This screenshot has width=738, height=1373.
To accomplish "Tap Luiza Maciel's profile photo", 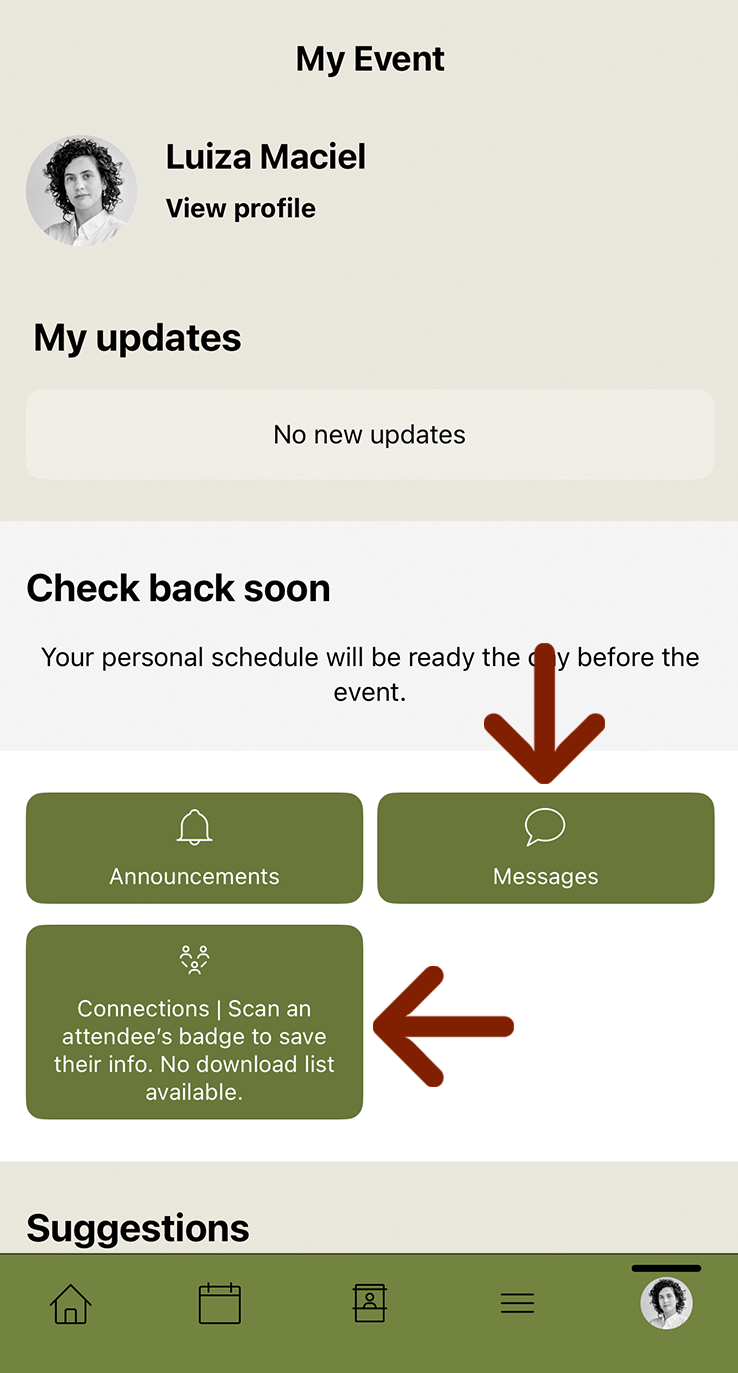I will point(81,191).
